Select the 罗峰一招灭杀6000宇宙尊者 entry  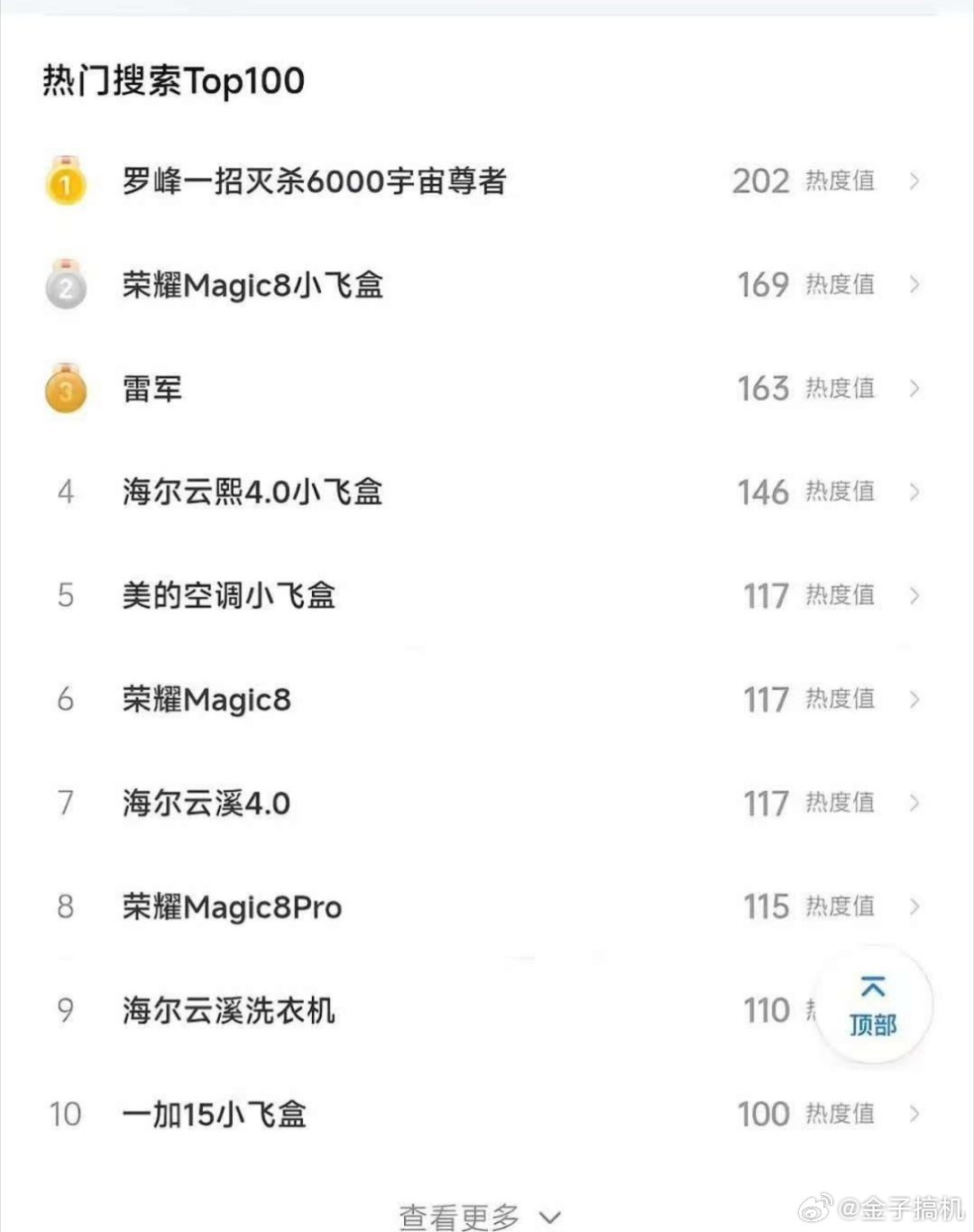coord(314,180)
